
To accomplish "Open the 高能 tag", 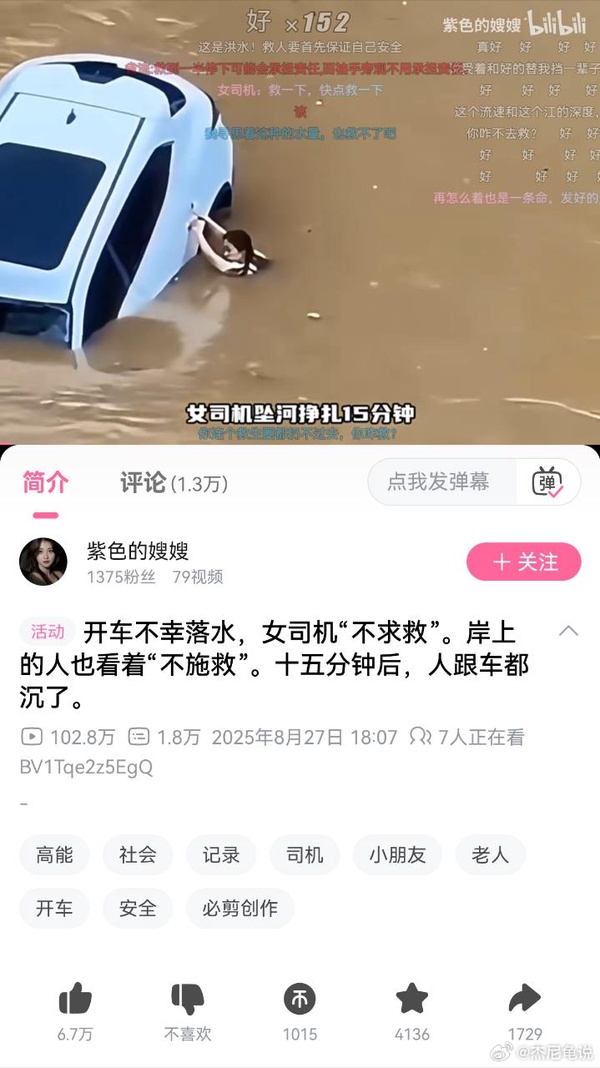I will [x=54, y=855].
